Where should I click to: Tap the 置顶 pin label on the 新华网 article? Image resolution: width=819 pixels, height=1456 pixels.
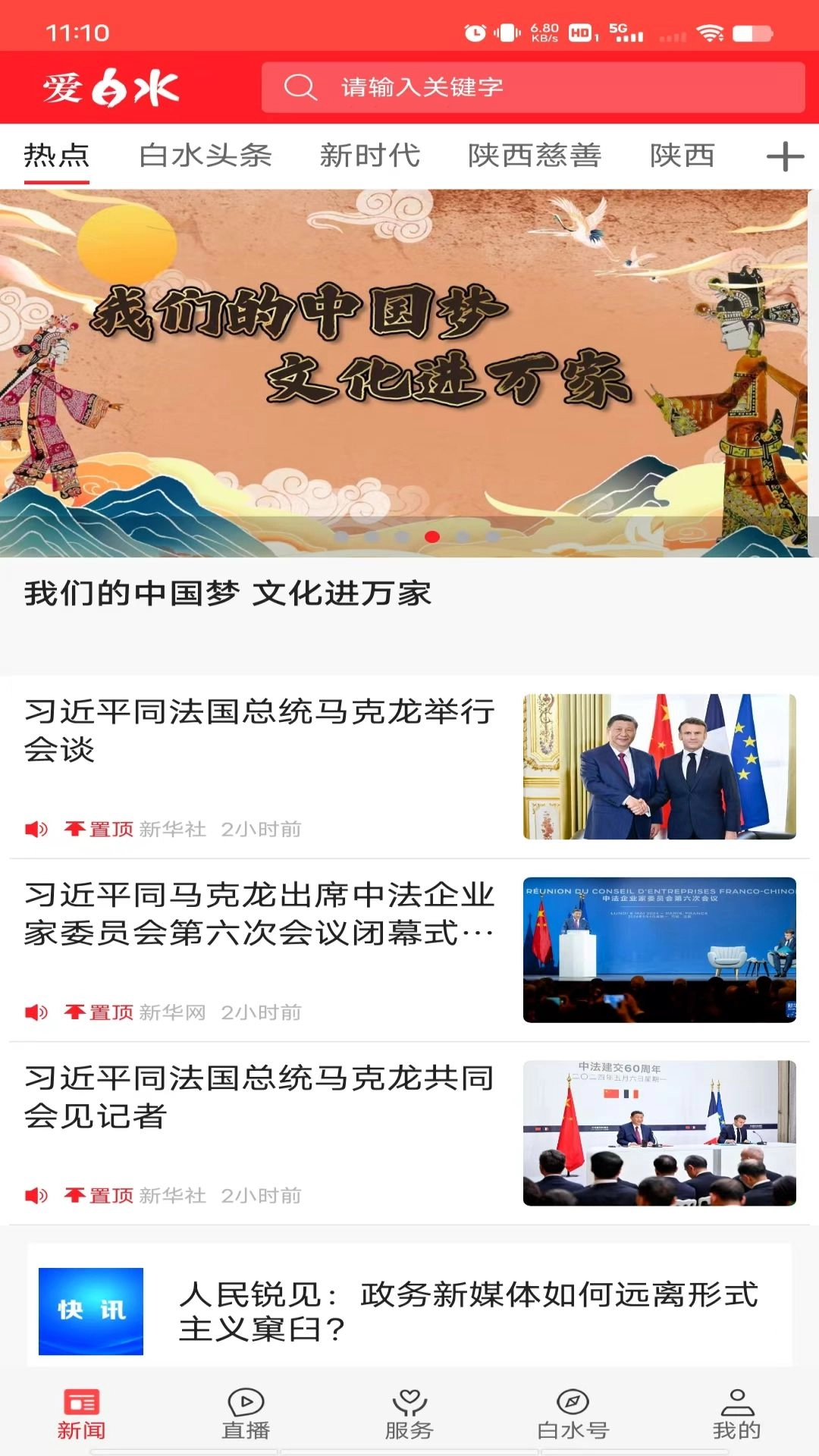click(106, 1011)
